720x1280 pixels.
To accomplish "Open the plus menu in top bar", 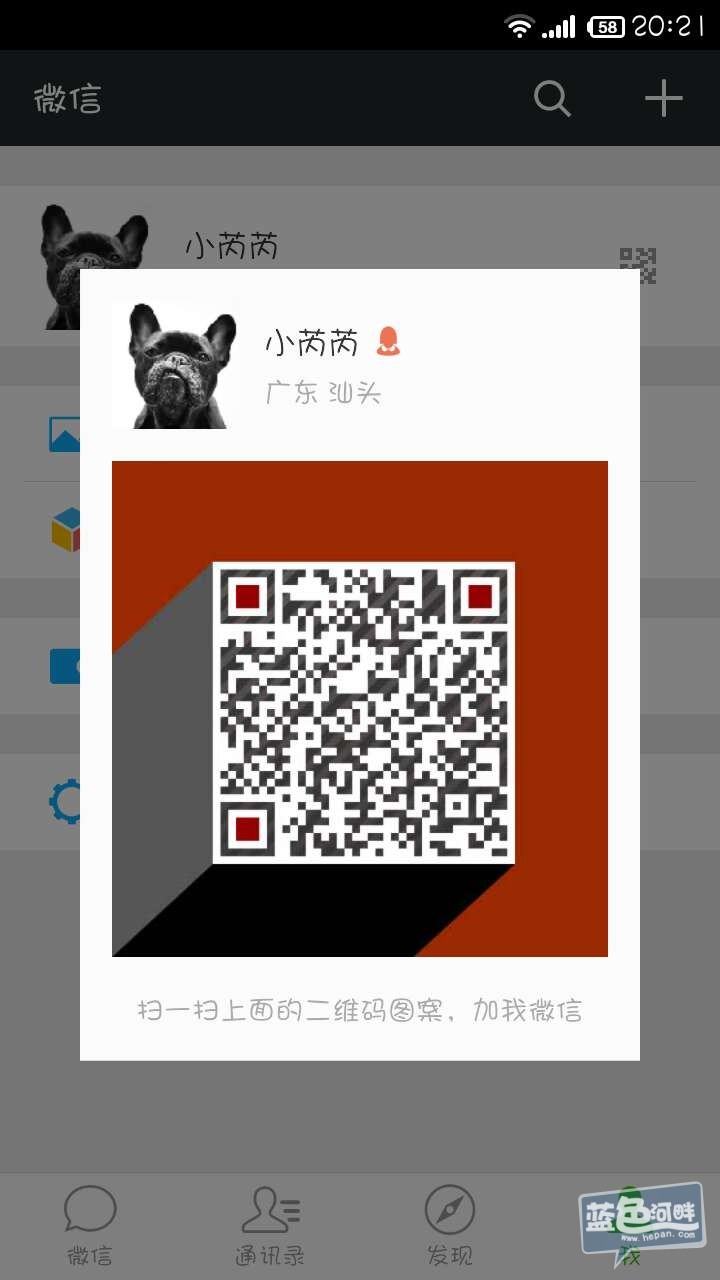I will [x=663, y=99].
